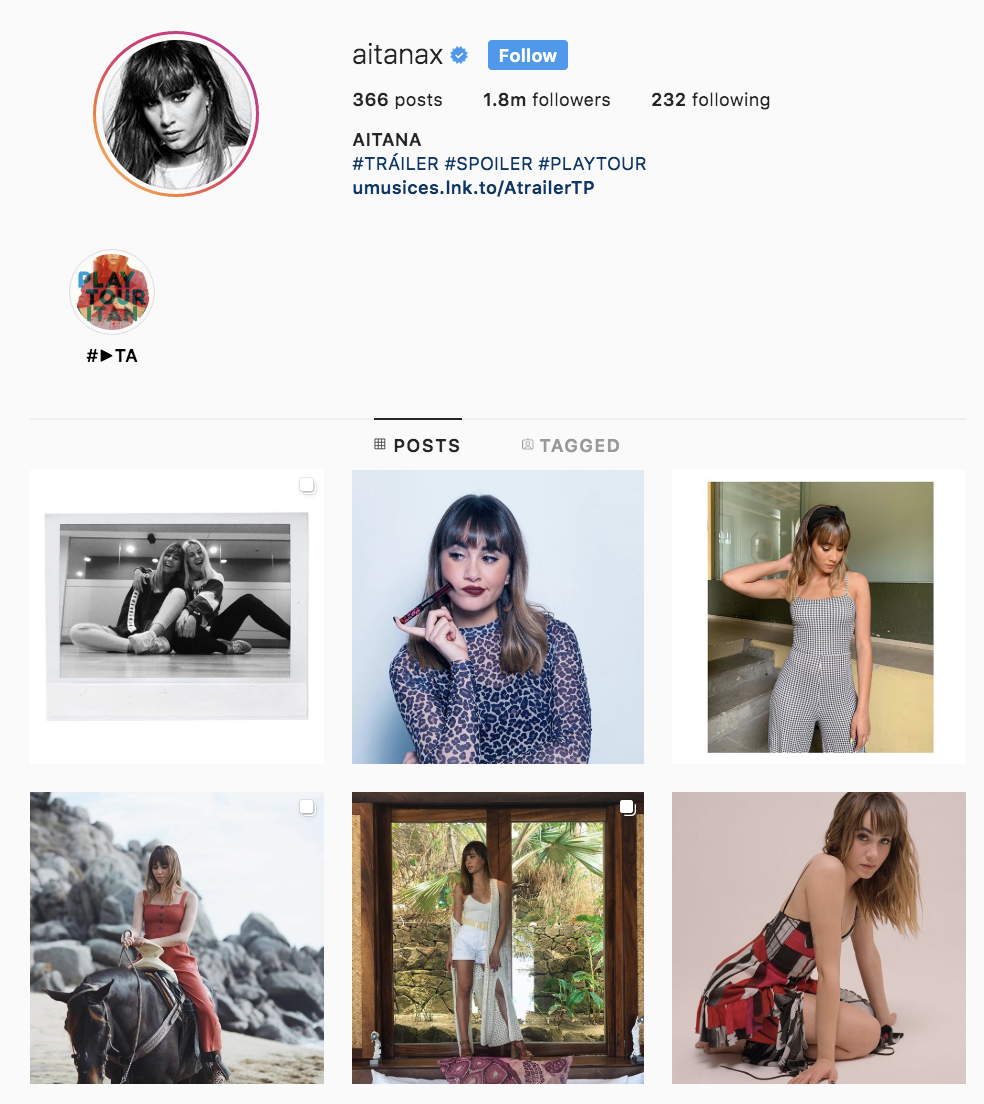Viewport: 984px width, 1104px height.
Task: Open the tropical window doorway post
Action: coord(498,938)
